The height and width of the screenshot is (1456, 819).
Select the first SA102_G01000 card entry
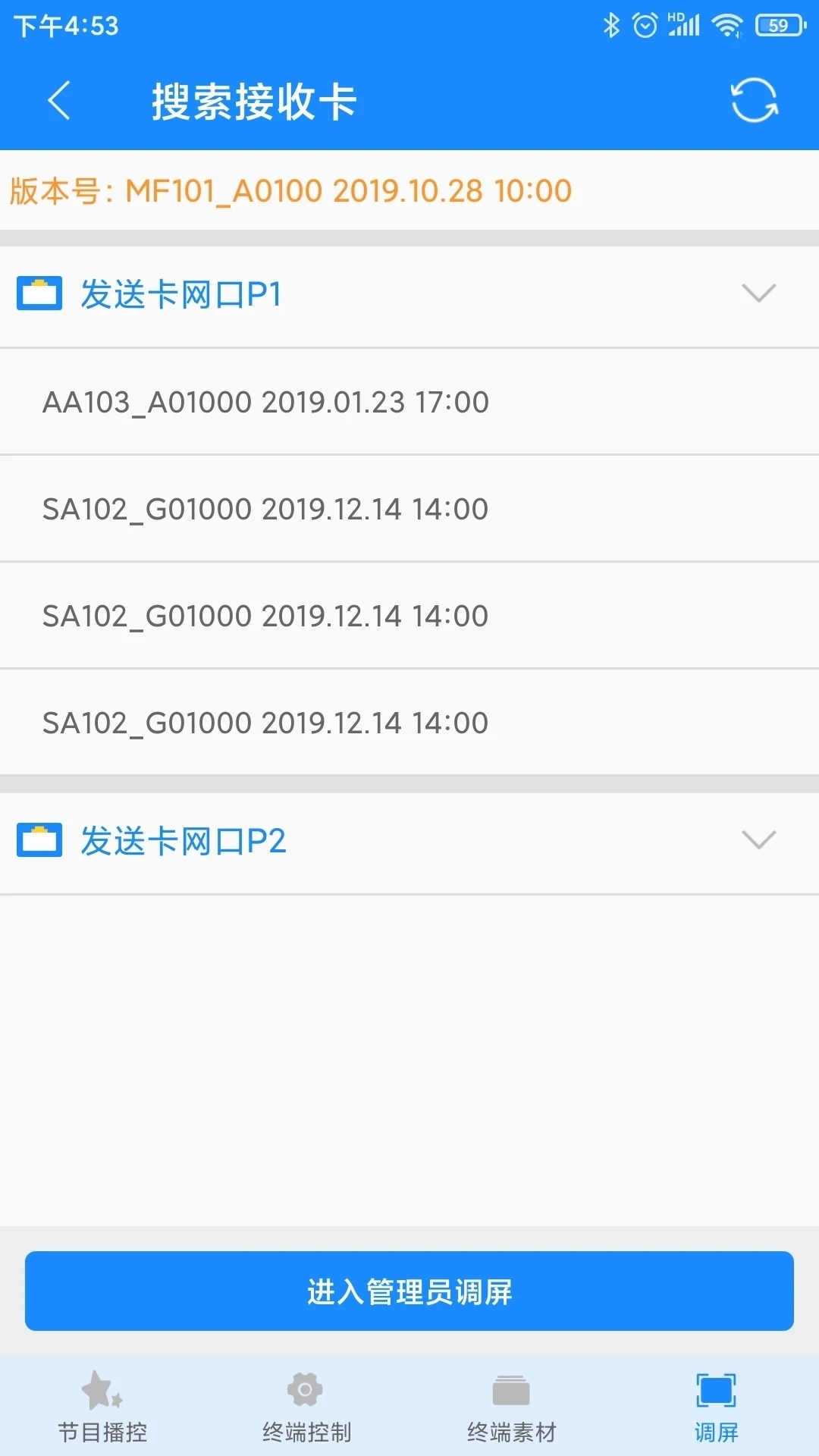point(264,508)
